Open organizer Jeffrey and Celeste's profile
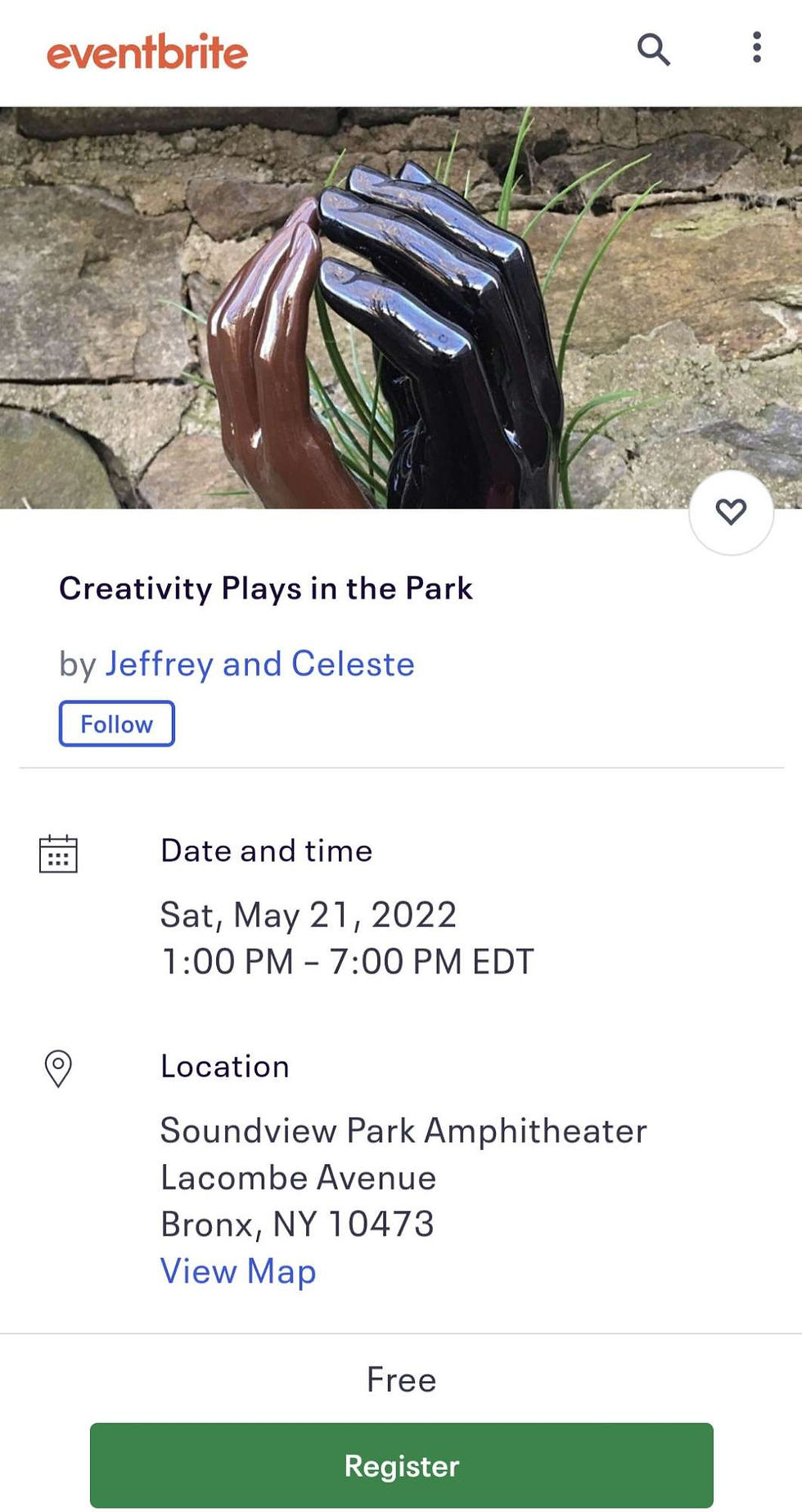 click(x=259, y=664)
